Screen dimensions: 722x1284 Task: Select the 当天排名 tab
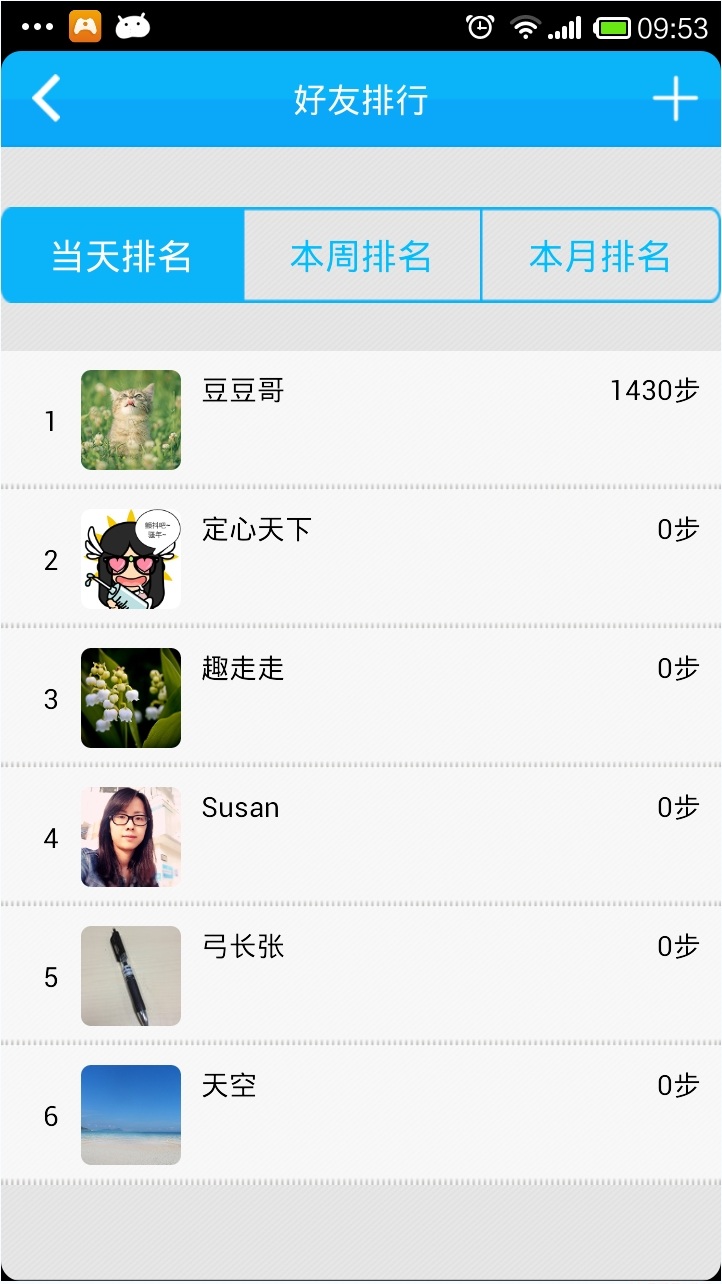point(121,255)
